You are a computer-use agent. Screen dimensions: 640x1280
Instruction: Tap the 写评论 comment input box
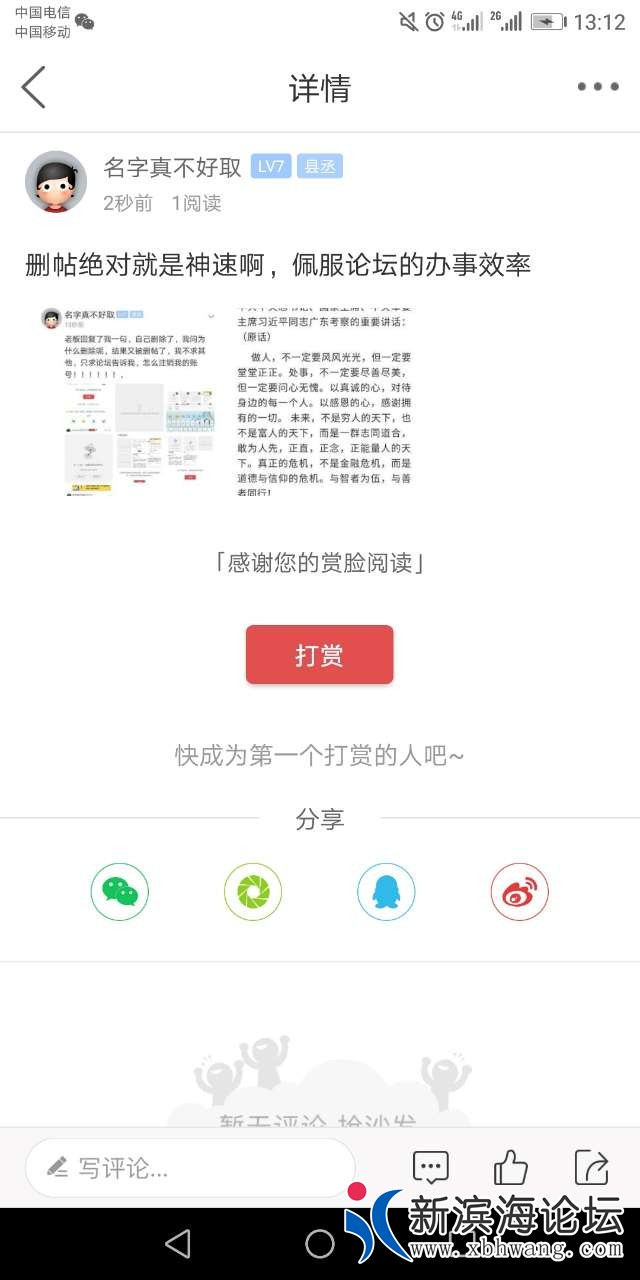[190, 1167]
